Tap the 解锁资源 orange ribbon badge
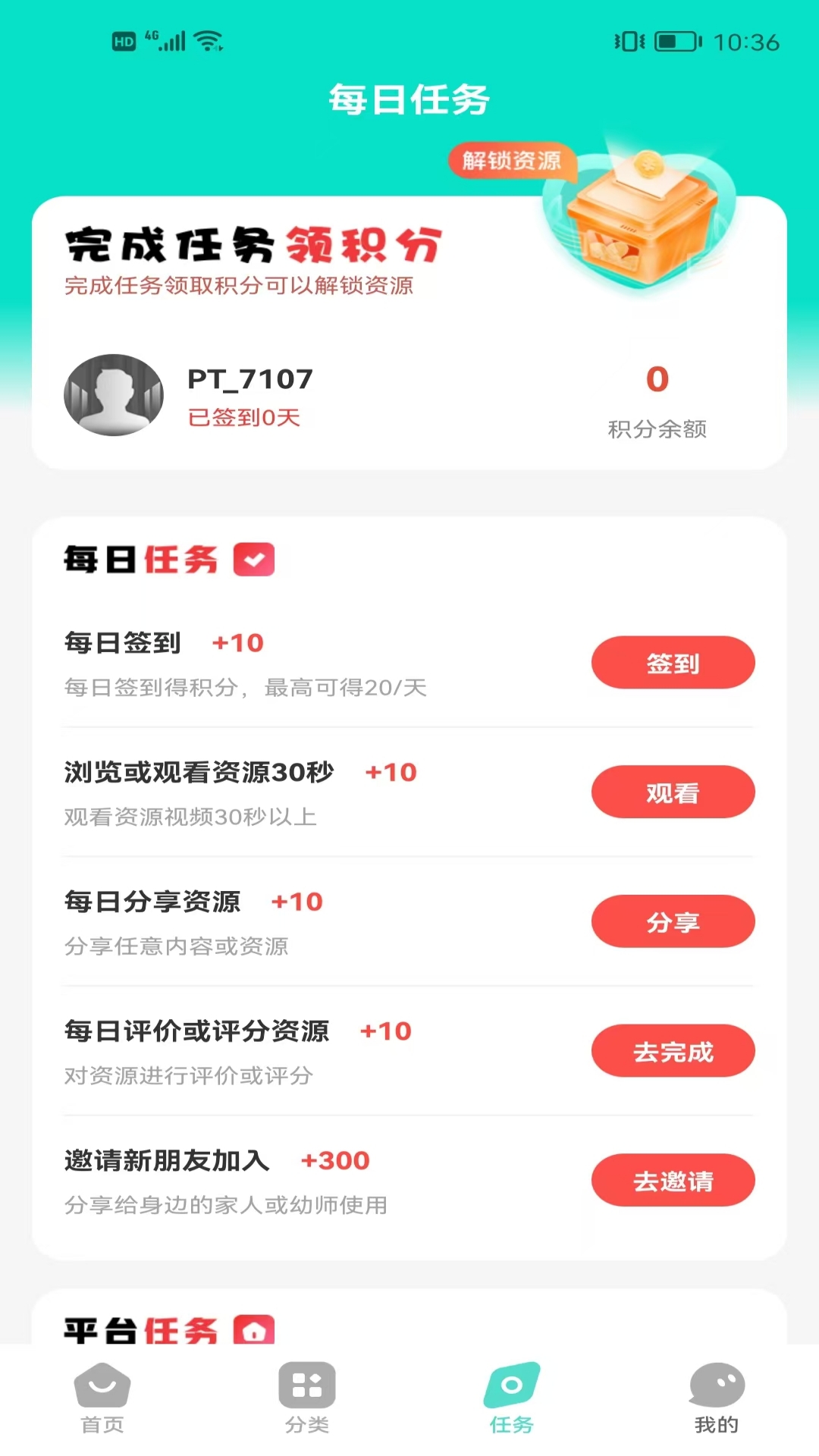Viewport: 819px width, 1456px height. click(512, 160)
